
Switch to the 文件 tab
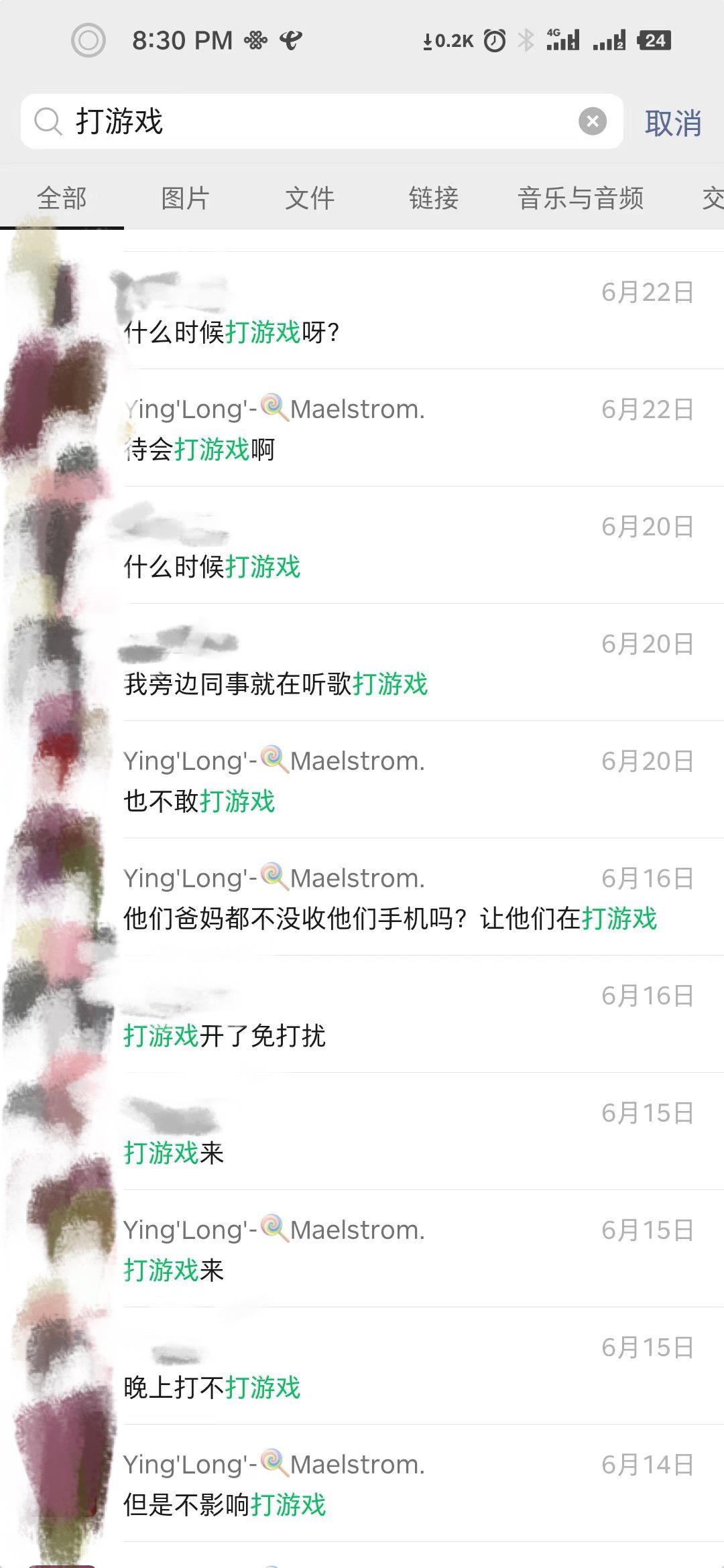click(310, 198)
